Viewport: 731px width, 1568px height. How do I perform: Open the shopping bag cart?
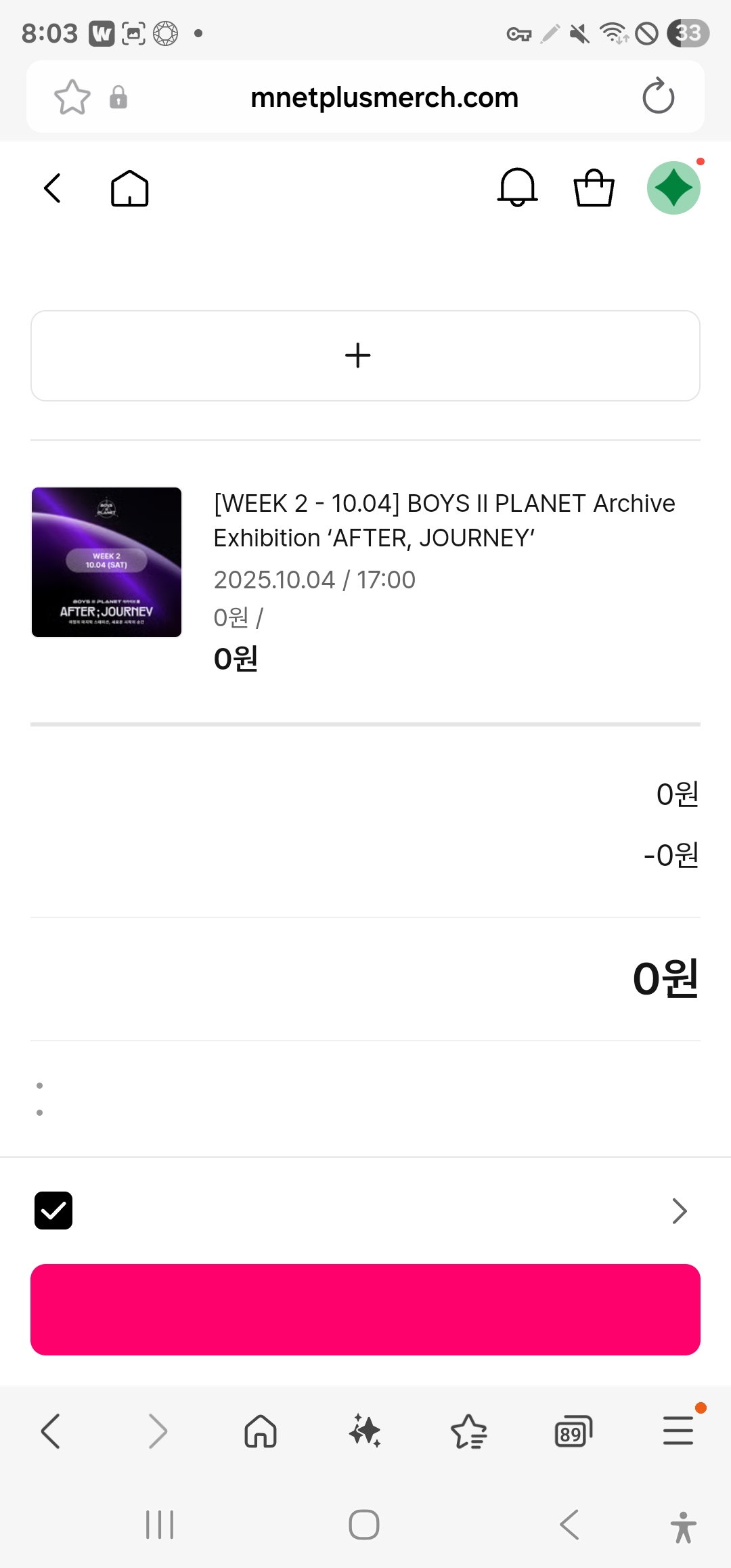pos(594,188)
